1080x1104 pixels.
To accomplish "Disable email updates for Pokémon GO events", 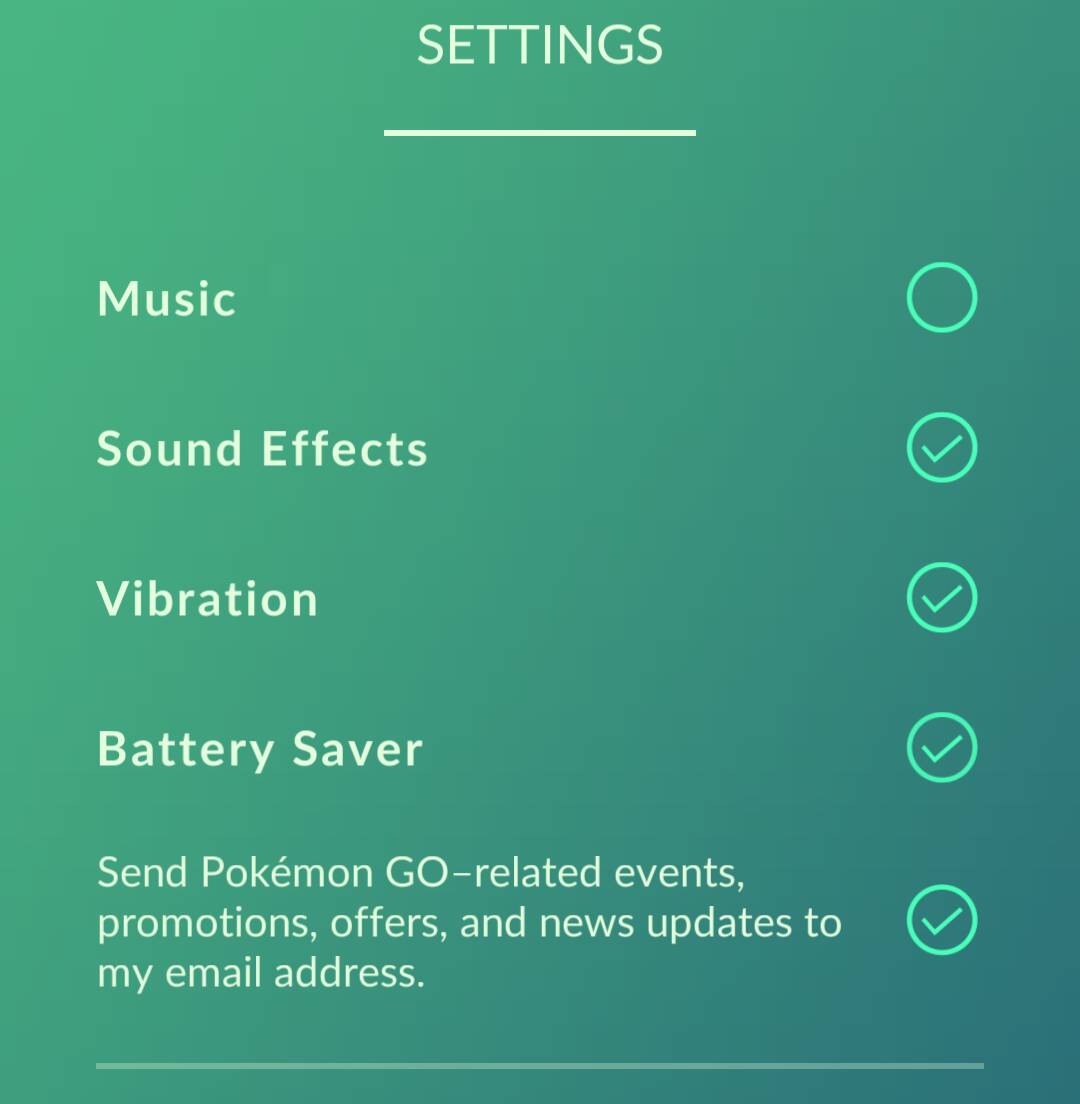I will pos(941,919).
